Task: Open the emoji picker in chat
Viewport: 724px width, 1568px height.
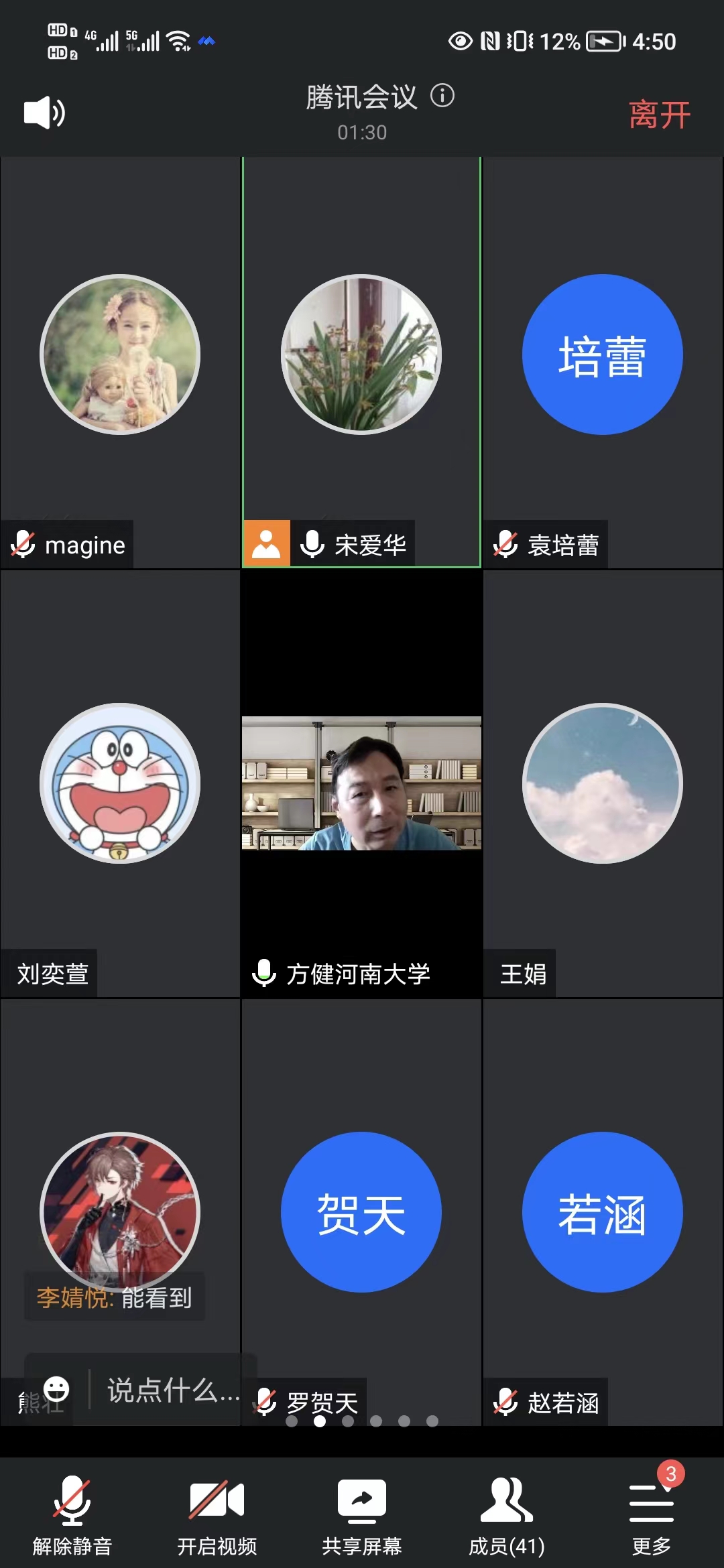Action: (56, 1390)
